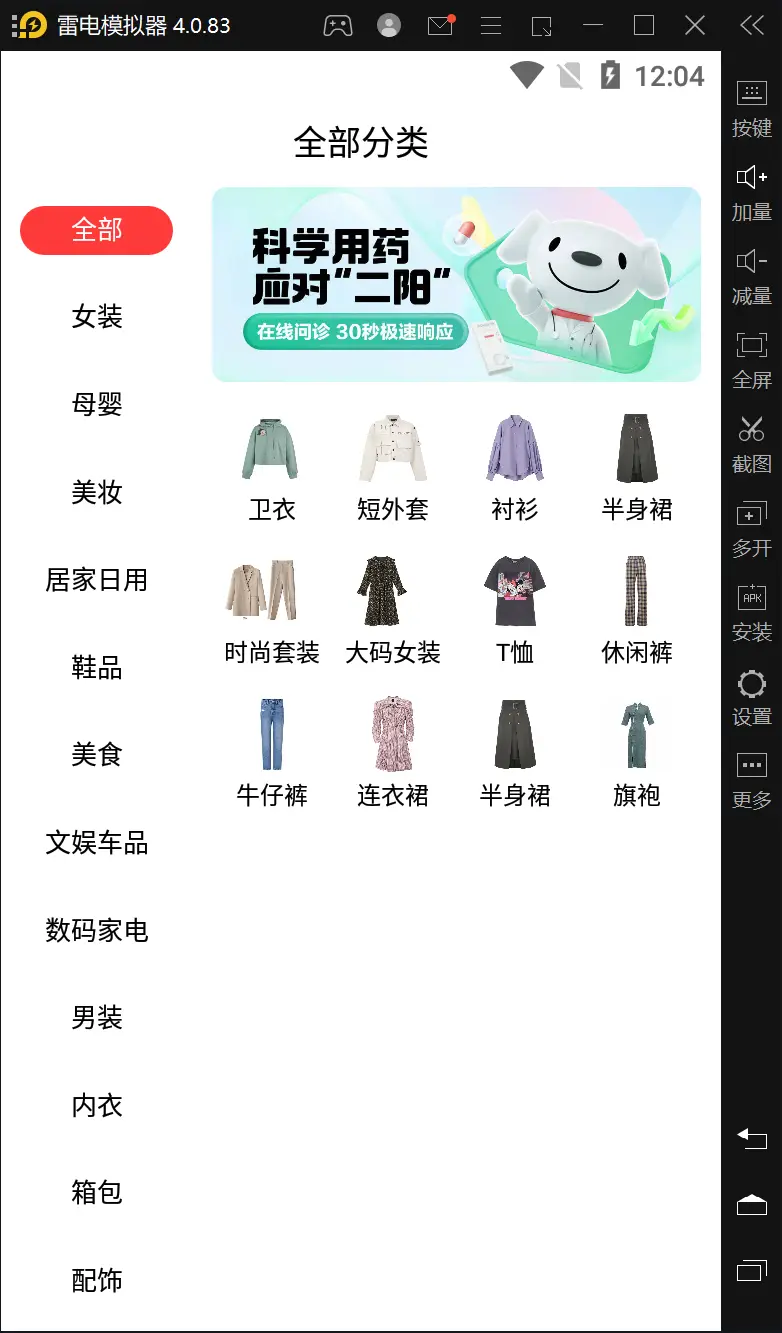The width and height of the screenshot is (782, 1333).
Task: Select the 女装 category
Action: 97,317
